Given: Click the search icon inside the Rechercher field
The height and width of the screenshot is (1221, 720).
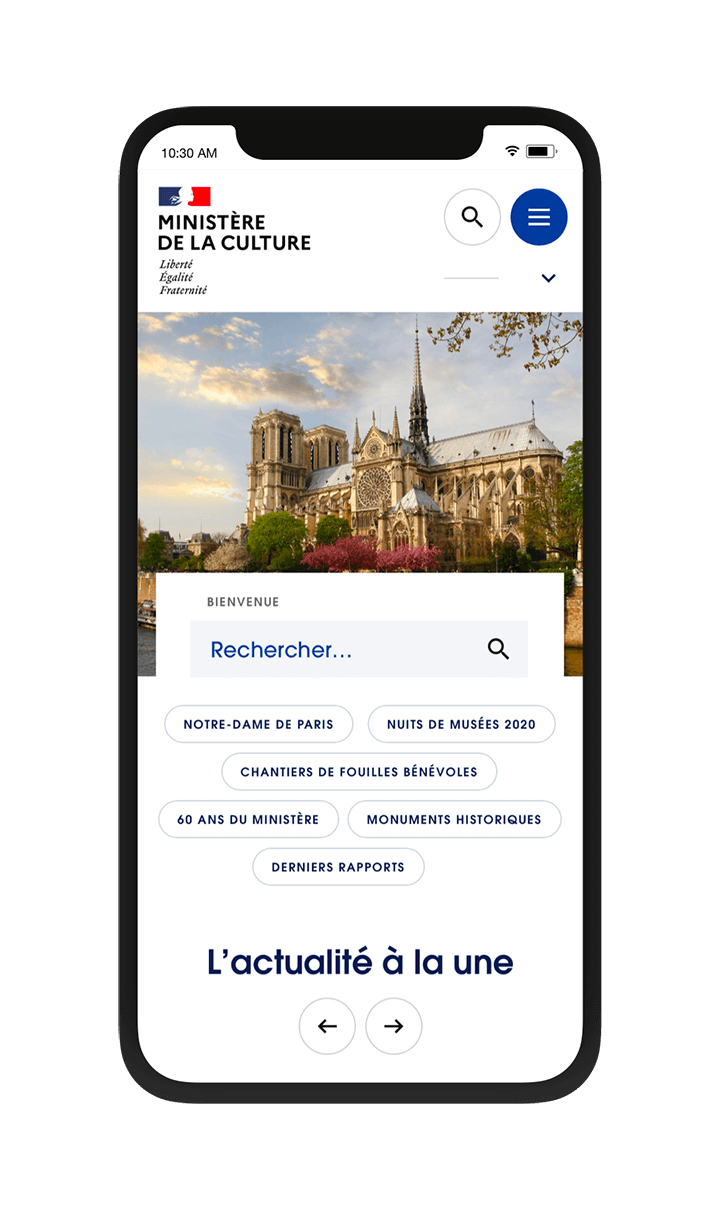Looking at the screenshot, I should coord(497,649).
